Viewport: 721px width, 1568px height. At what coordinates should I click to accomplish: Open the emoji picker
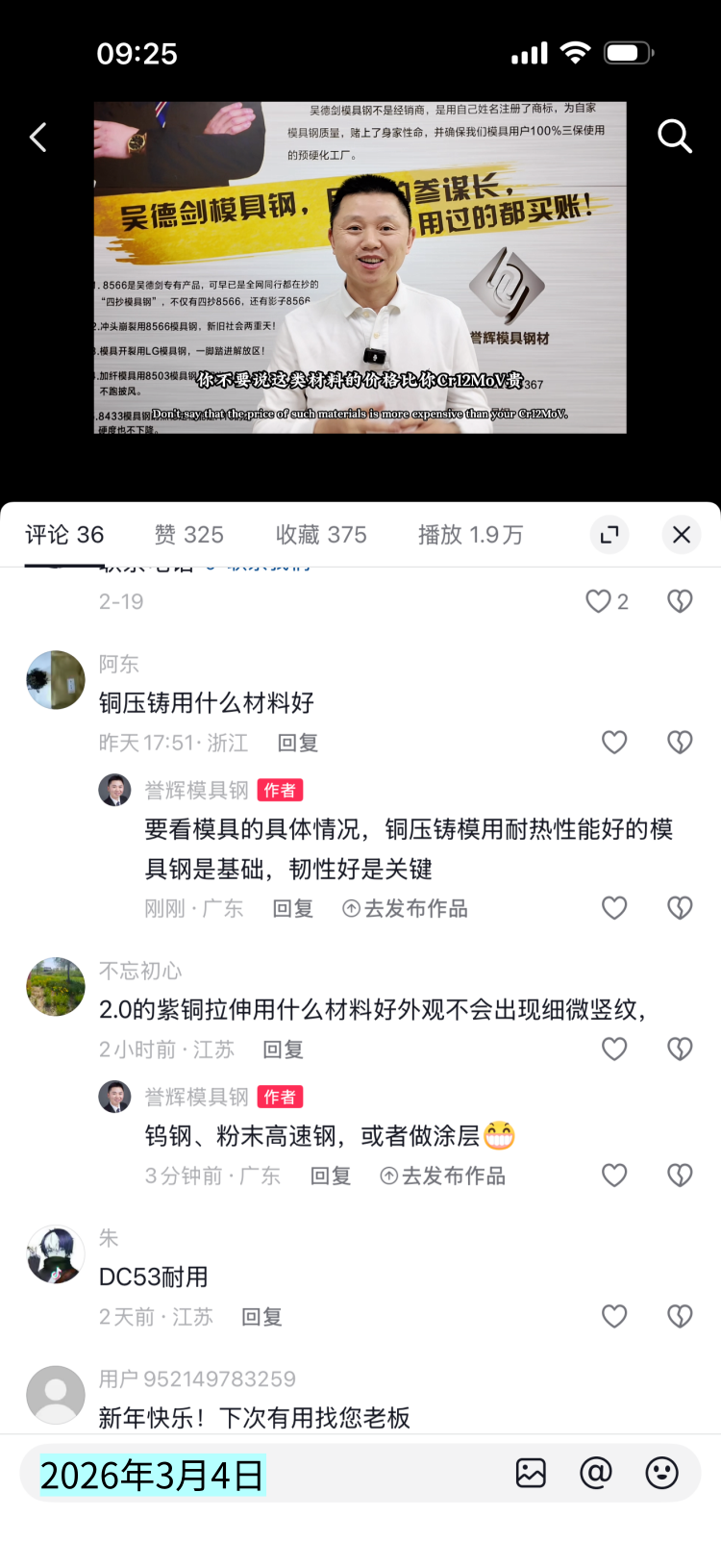(x=661, y=1474)
